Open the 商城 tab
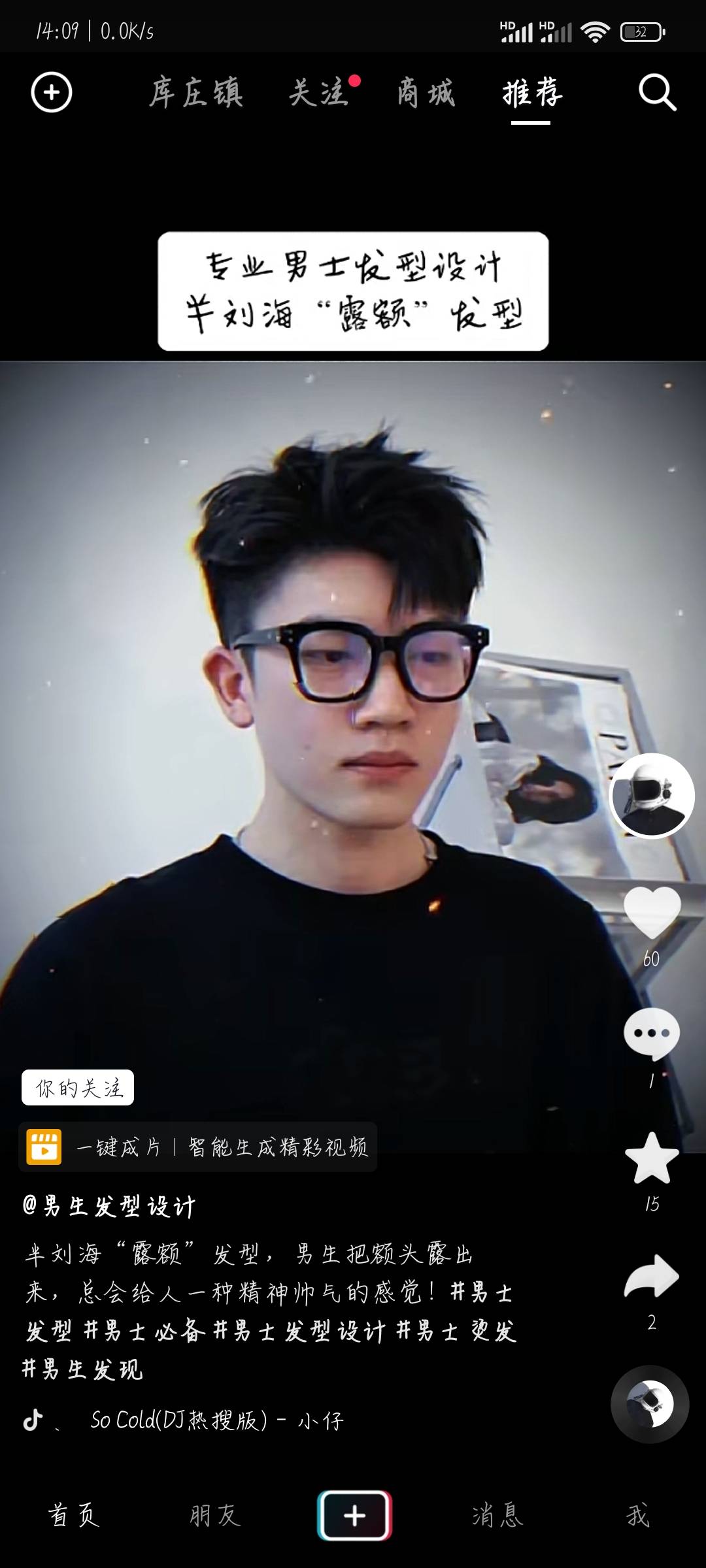This screenshot has height=1568, width=706. (x=426, y=92)
